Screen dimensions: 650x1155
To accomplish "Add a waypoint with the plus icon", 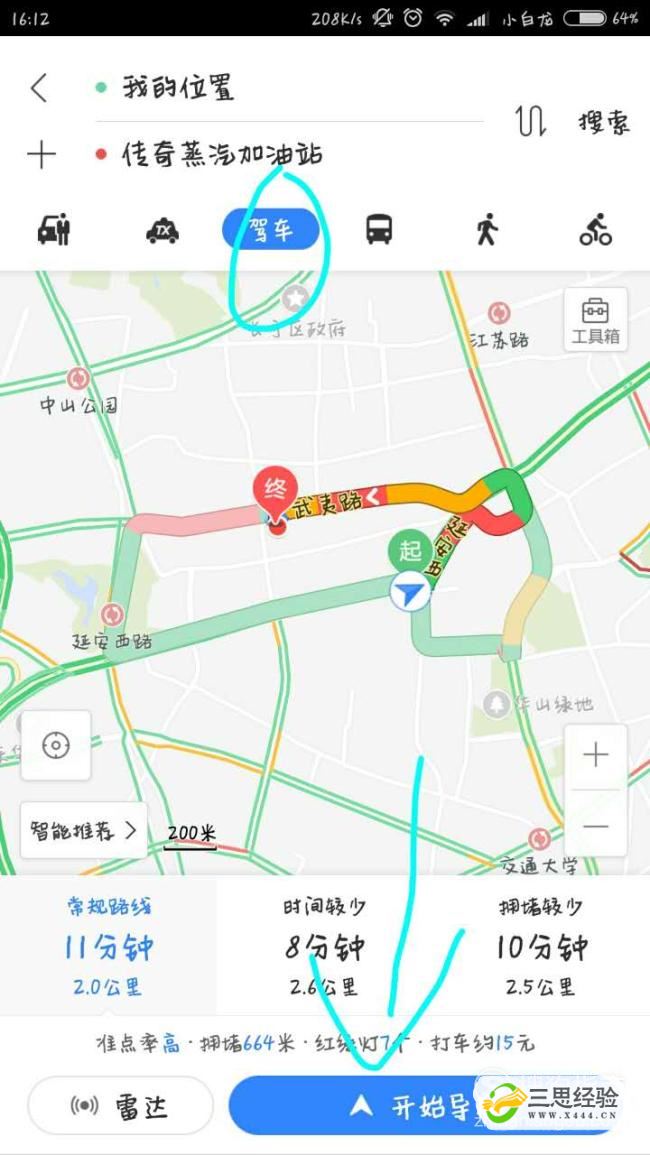I will pyautogui.click(x=41, y=154).
